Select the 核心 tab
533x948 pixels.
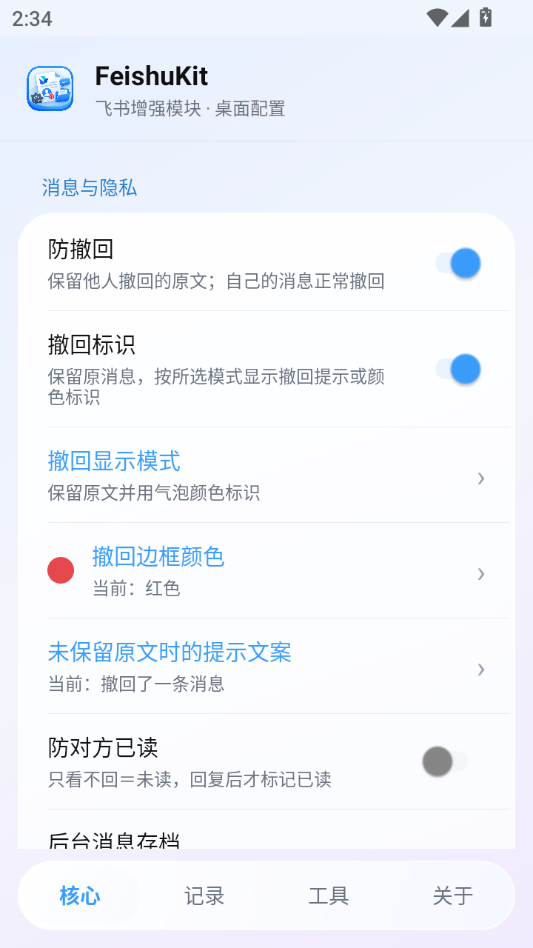click(80, 895)
